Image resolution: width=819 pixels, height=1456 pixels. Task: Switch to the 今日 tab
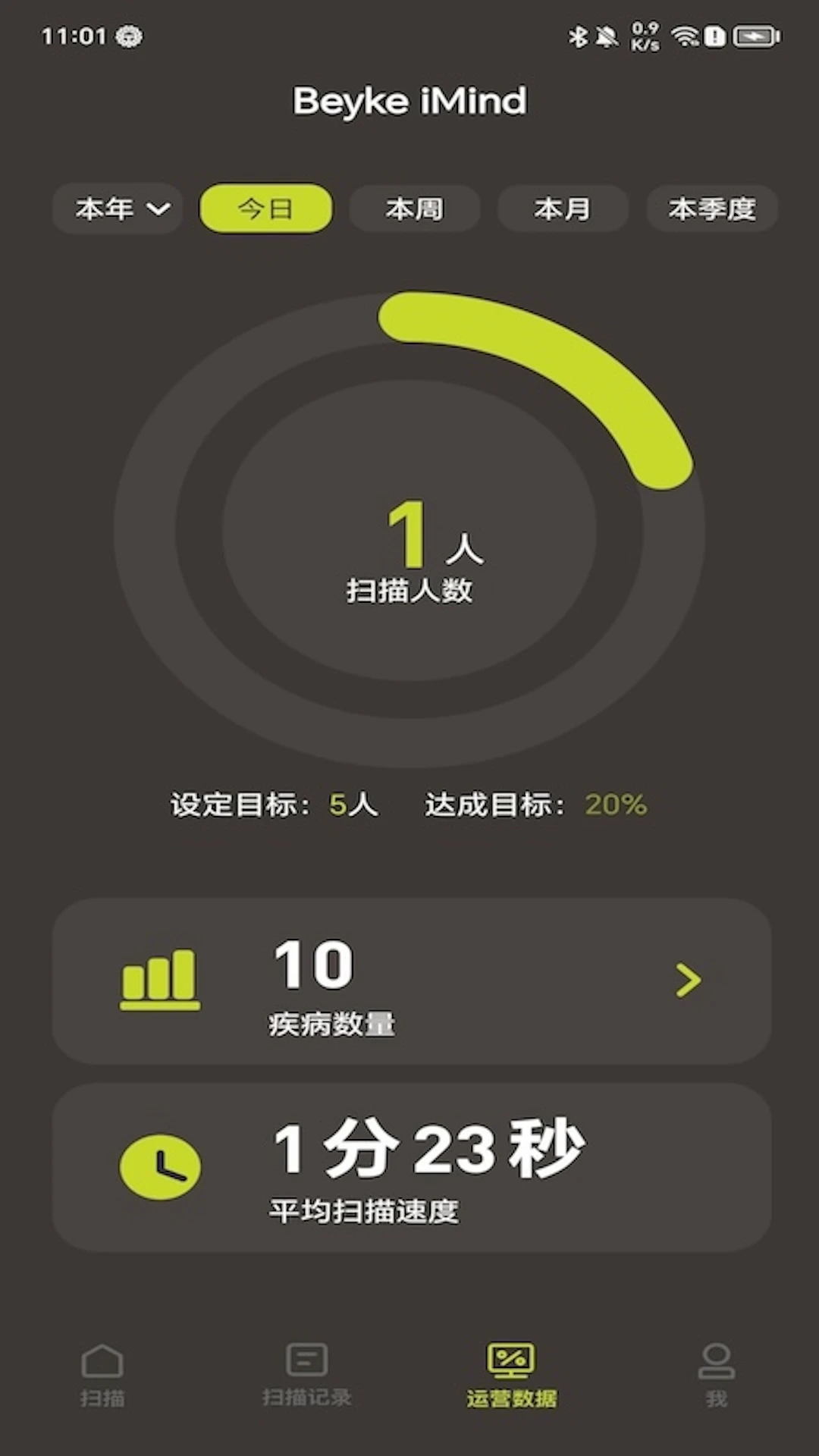[x=265, y=209]
